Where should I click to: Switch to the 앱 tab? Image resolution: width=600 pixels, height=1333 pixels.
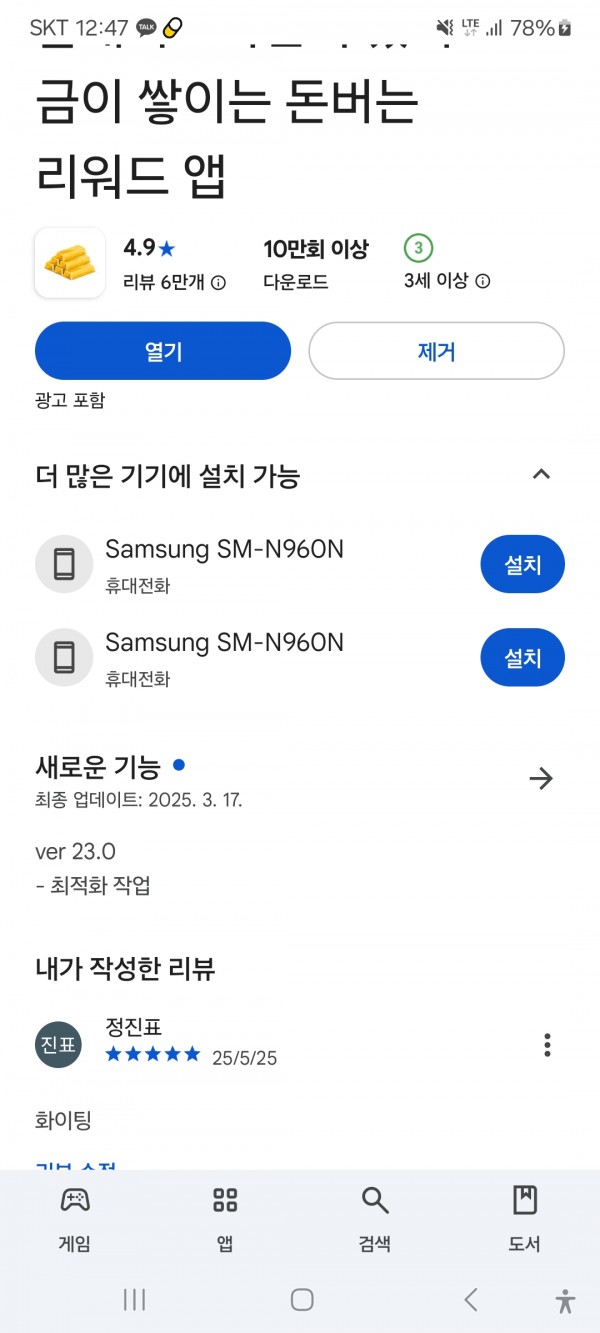(225, 1218)
